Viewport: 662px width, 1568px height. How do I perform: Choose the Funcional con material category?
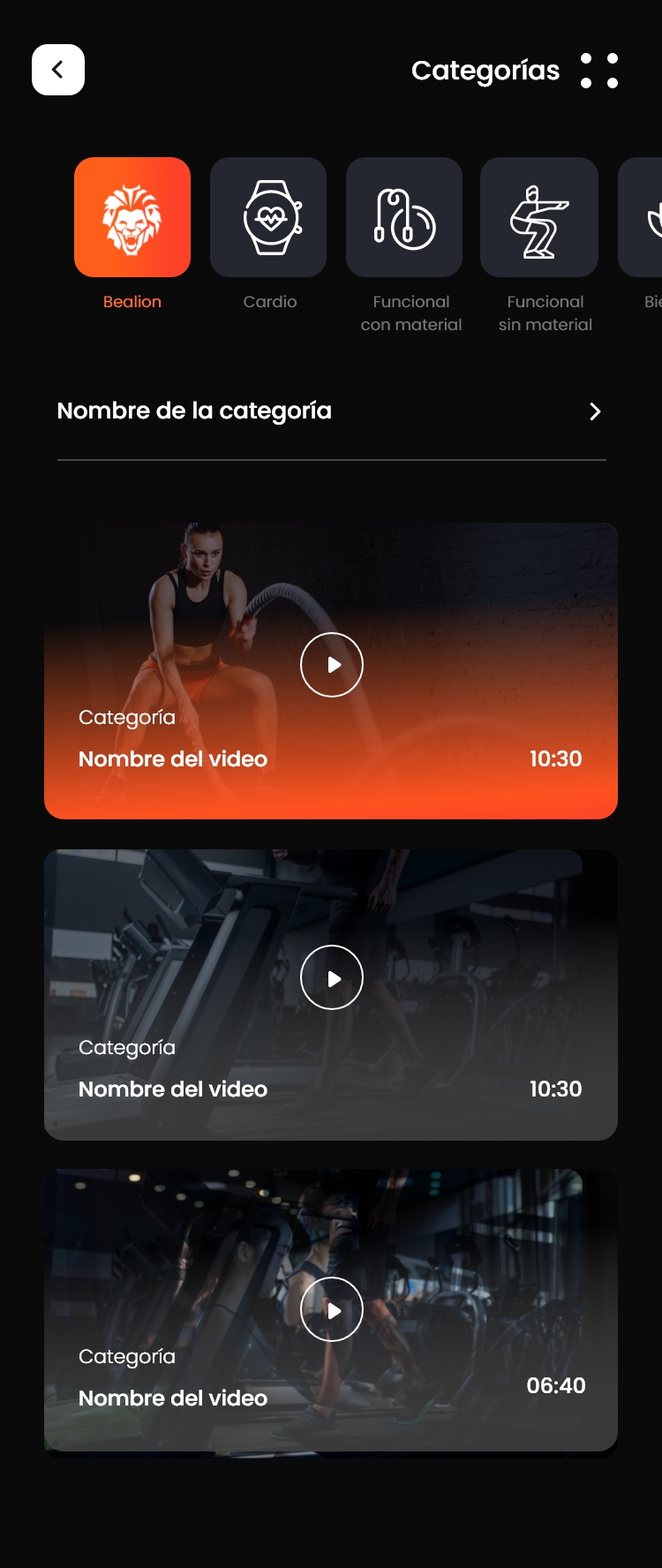pyautogui.click(x=404, y=218)
